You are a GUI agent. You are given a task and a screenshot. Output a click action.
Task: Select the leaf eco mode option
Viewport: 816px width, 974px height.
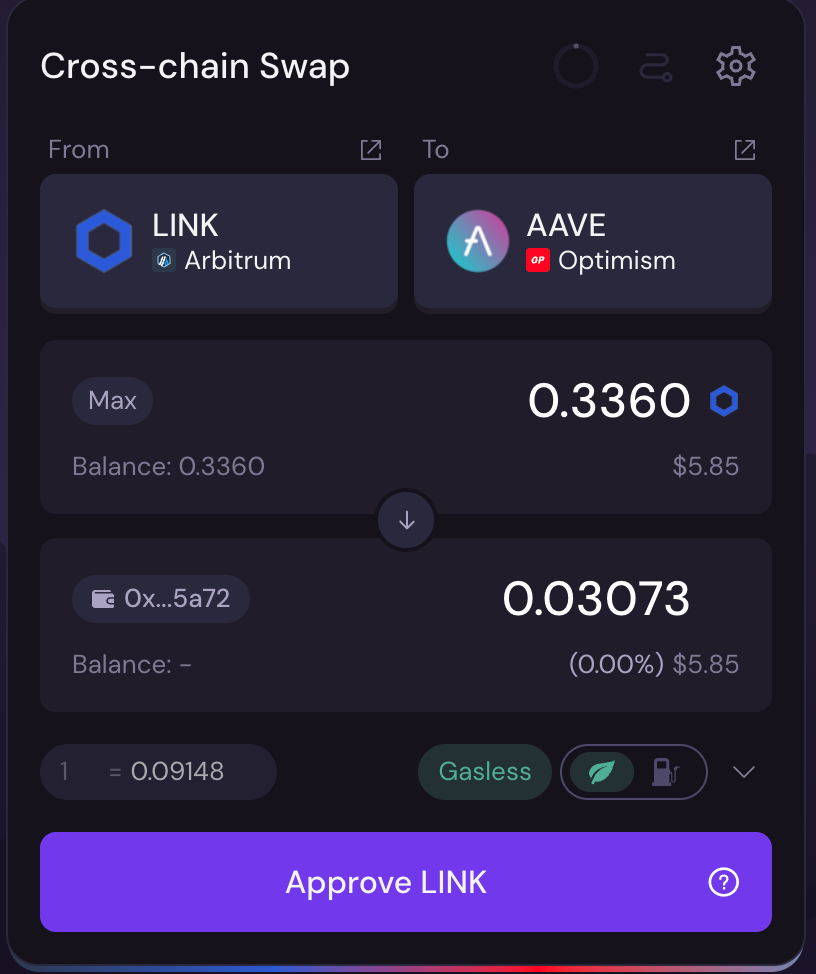click(601, 772)
